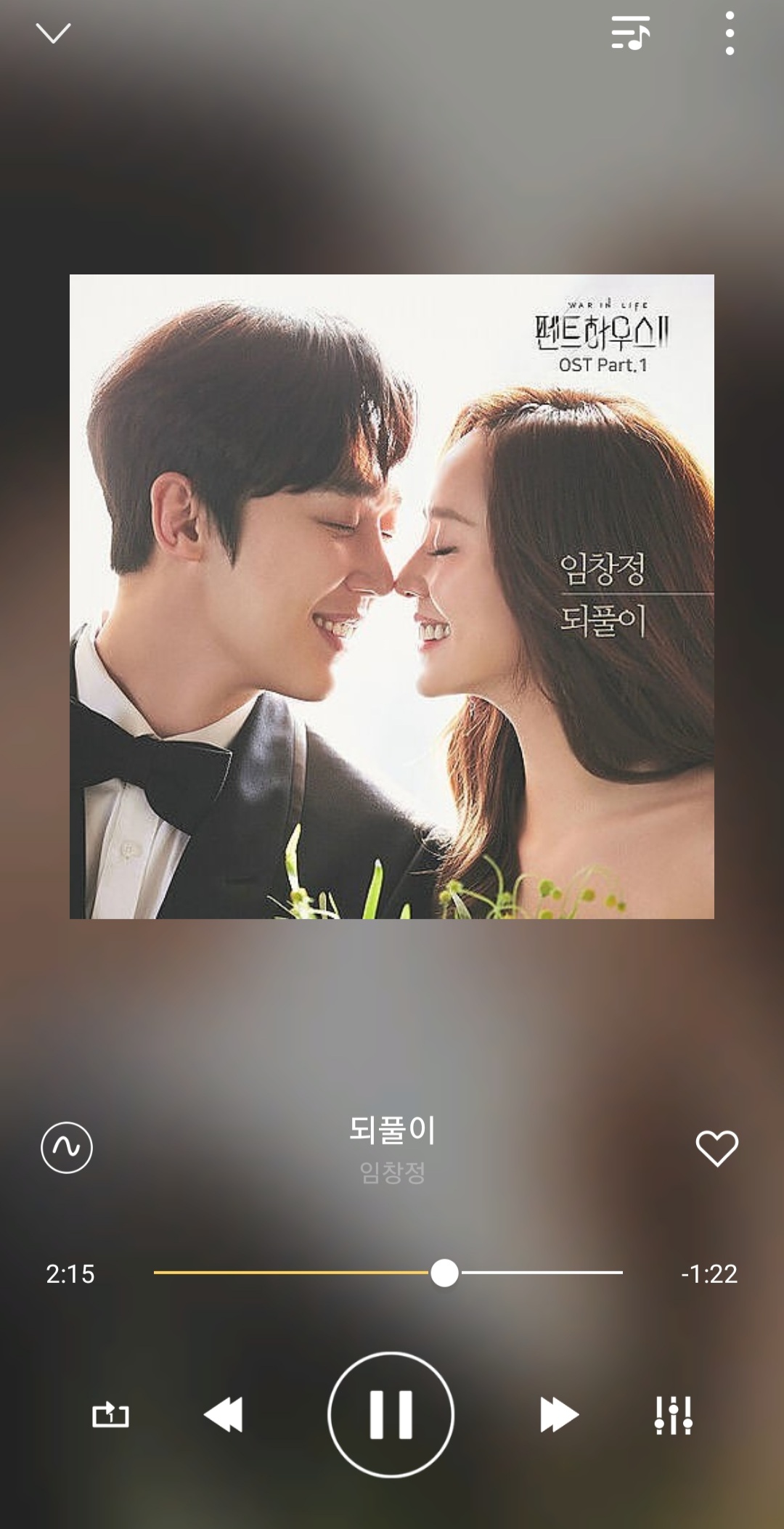Collapse the player with the down chevron
The image size is (784, 1529).
(x=53, y=33)
